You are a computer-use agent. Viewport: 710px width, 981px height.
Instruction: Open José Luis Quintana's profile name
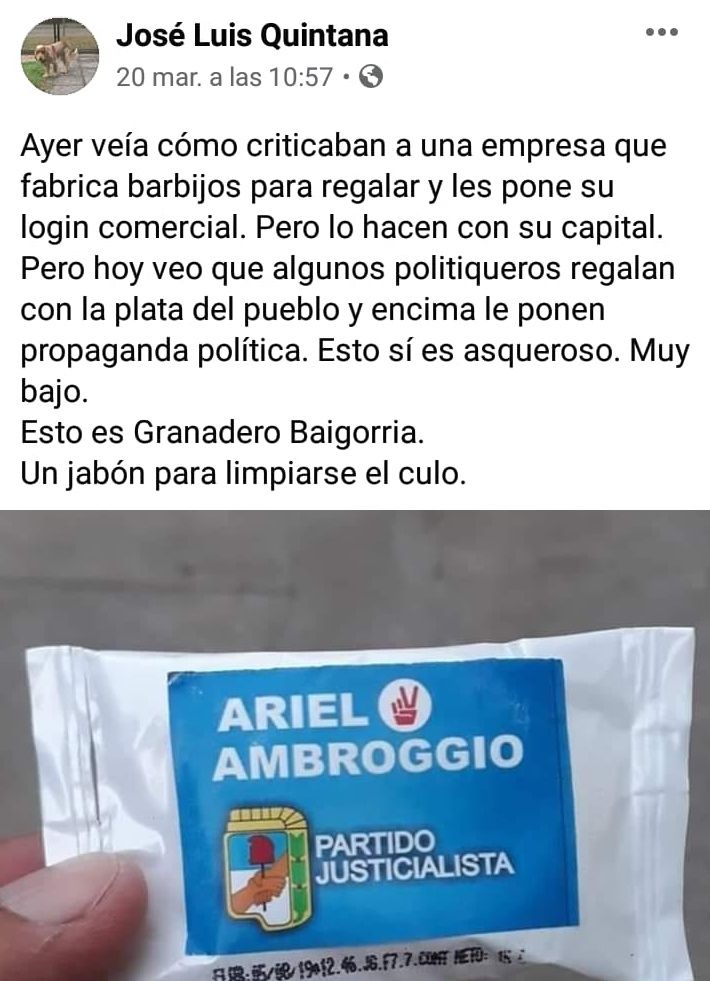(252, 37)
